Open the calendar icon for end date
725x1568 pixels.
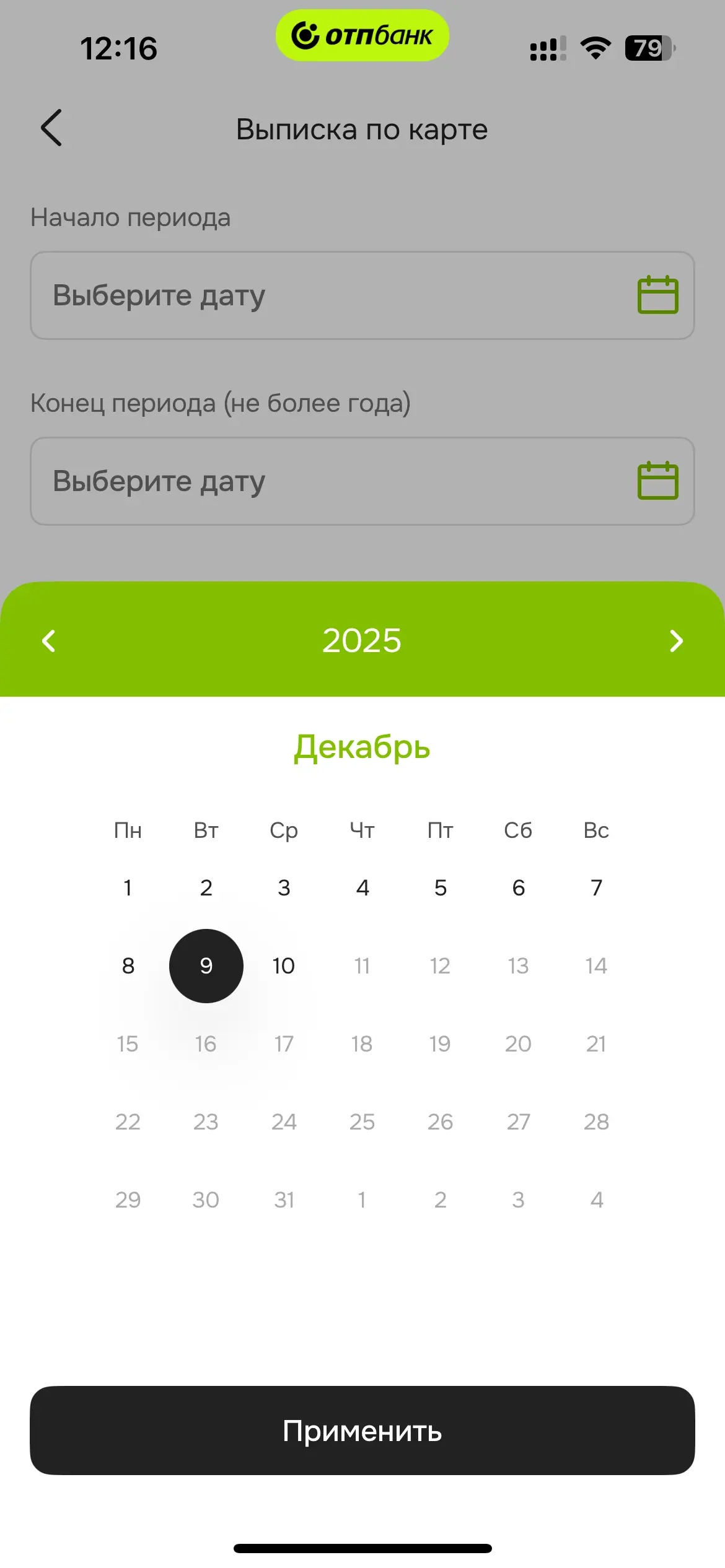(x=657, y=481)
